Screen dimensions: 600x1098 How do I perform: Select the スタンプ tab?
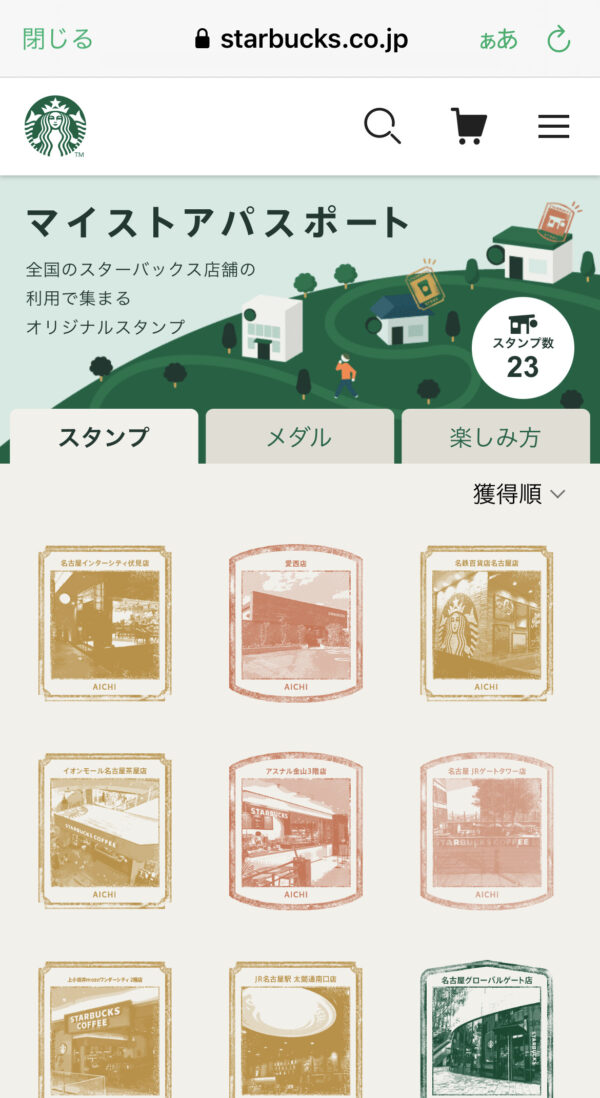pyautogui.click(x=104, y=437)
